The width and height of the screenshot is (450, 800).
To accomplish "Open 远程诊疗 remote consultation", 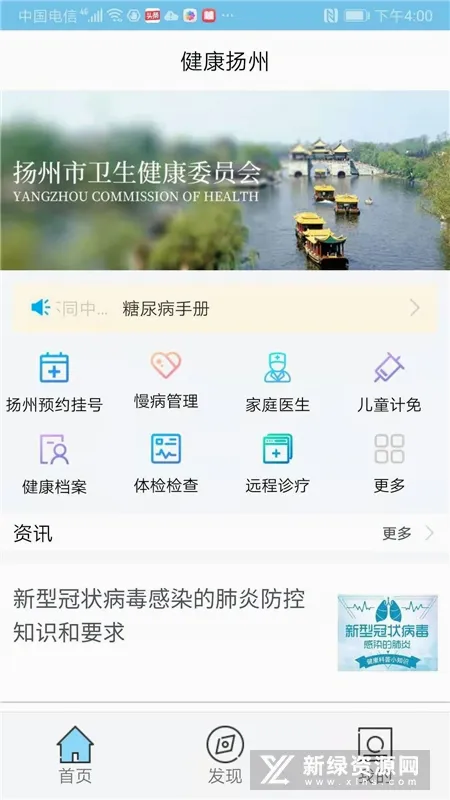I will pyautogui.click(x=278, y=463).
